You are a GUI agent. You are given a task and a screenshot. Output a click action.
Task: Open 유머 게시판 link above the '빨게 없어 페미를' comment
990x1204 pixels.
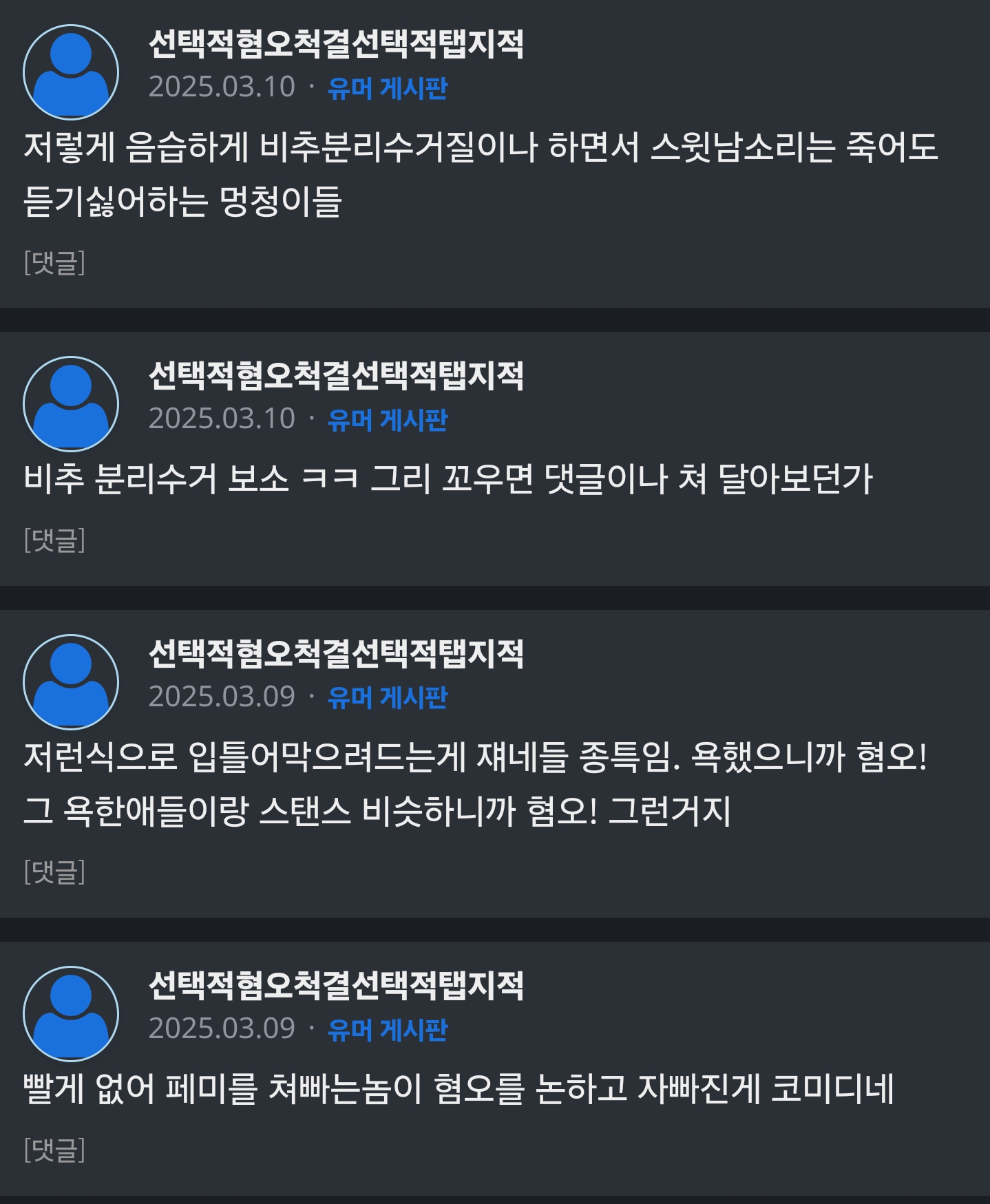pyautogui.click(x=387, y=1030)
